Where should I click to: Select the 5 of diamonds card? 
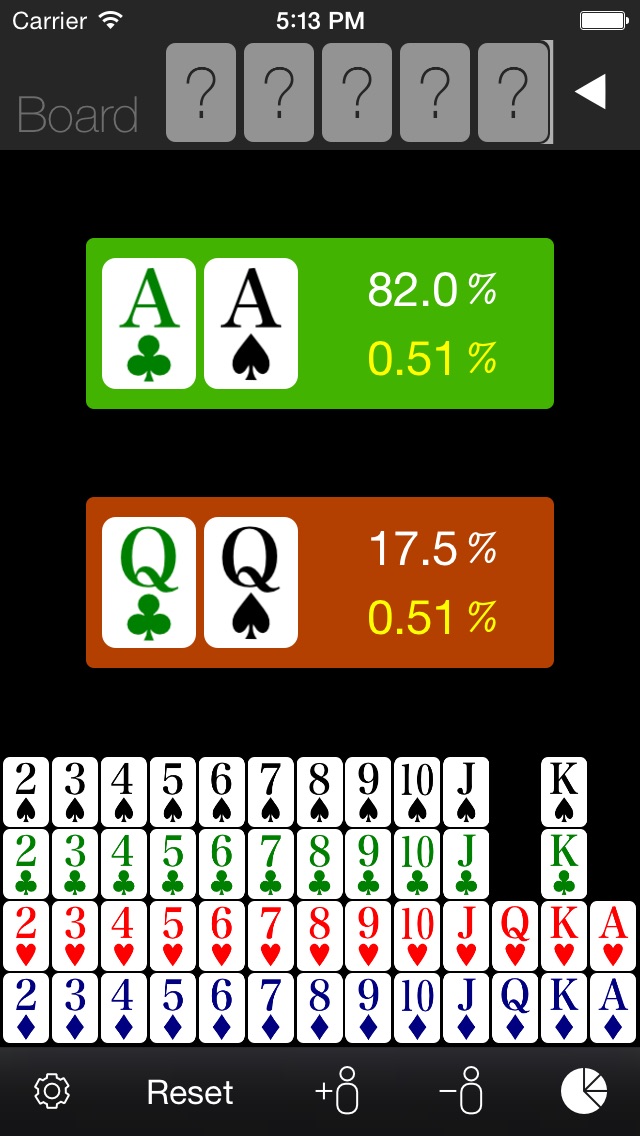(173, 1007)
